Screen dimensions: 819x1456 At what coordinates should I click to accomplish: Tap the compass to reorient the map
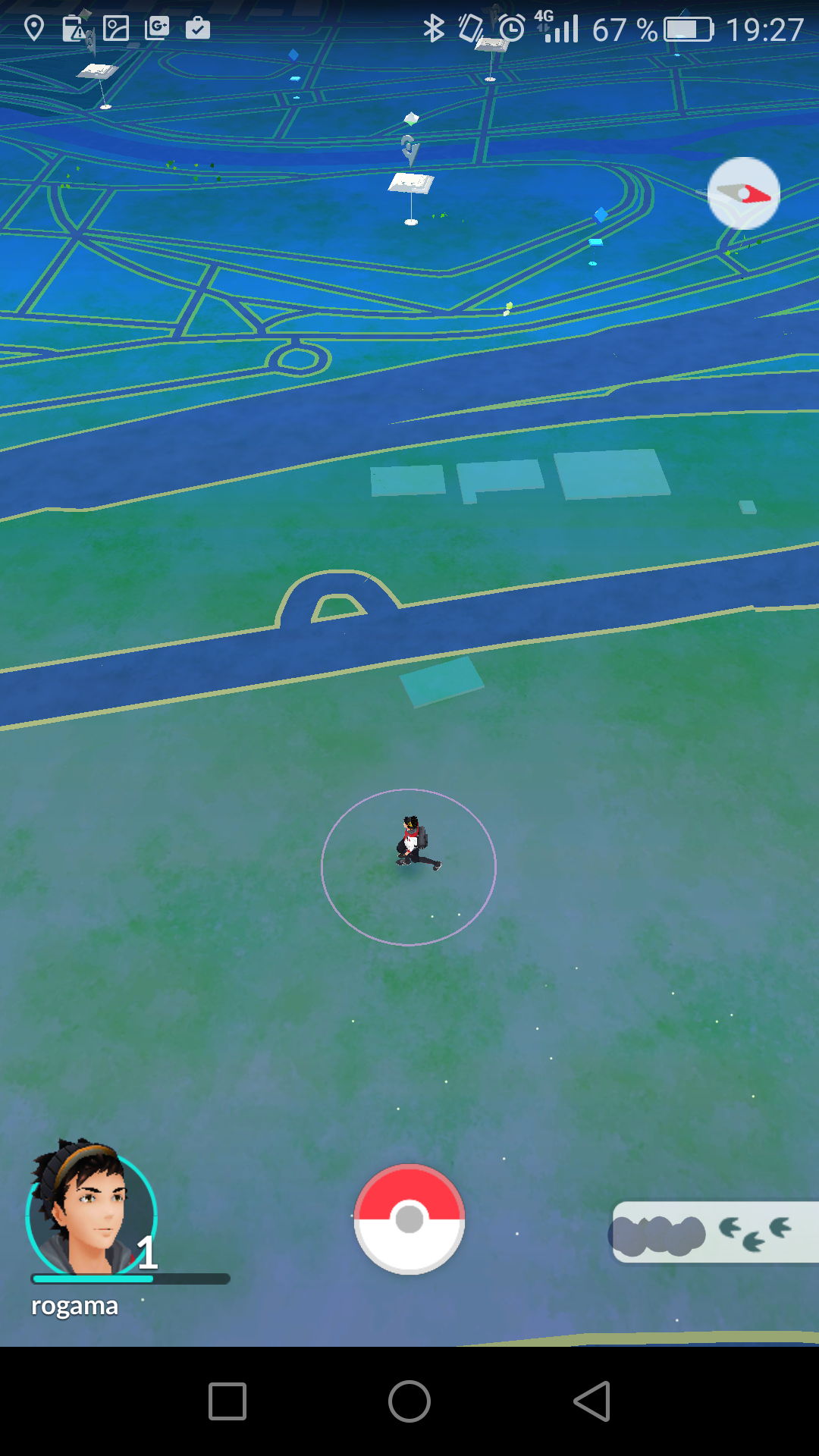(743, 193)
